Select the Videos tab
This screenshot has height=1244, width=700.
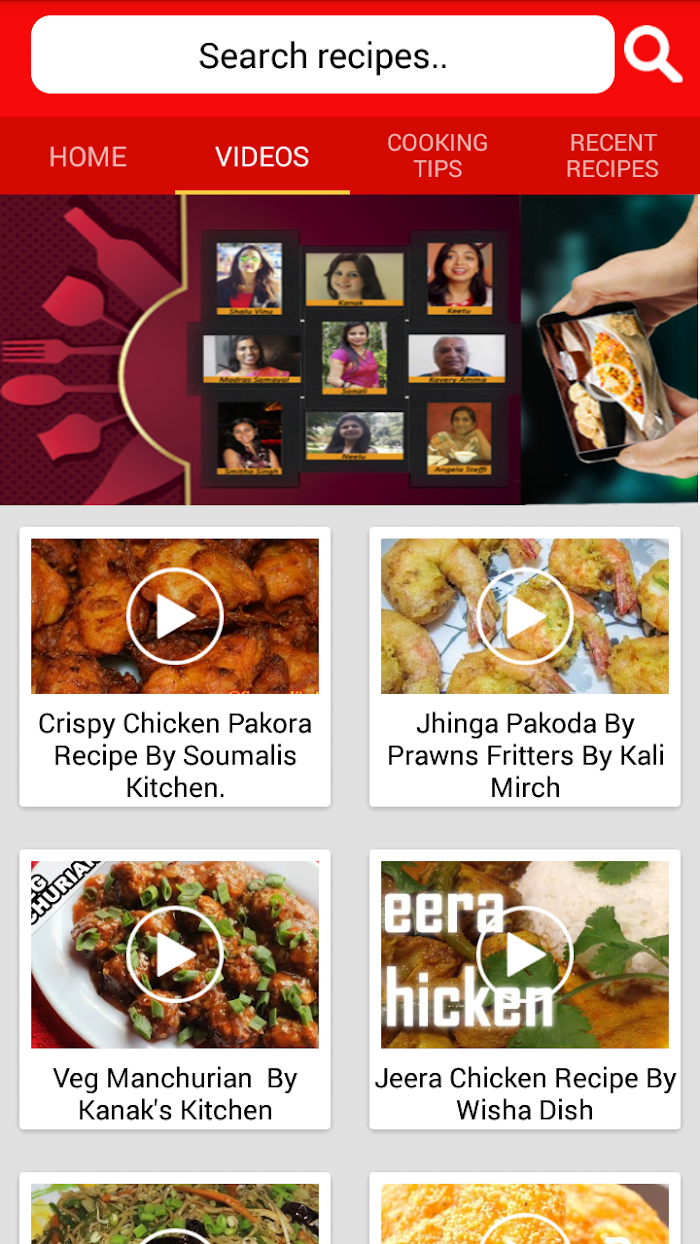pyautogui.click(x=262, y=156)
